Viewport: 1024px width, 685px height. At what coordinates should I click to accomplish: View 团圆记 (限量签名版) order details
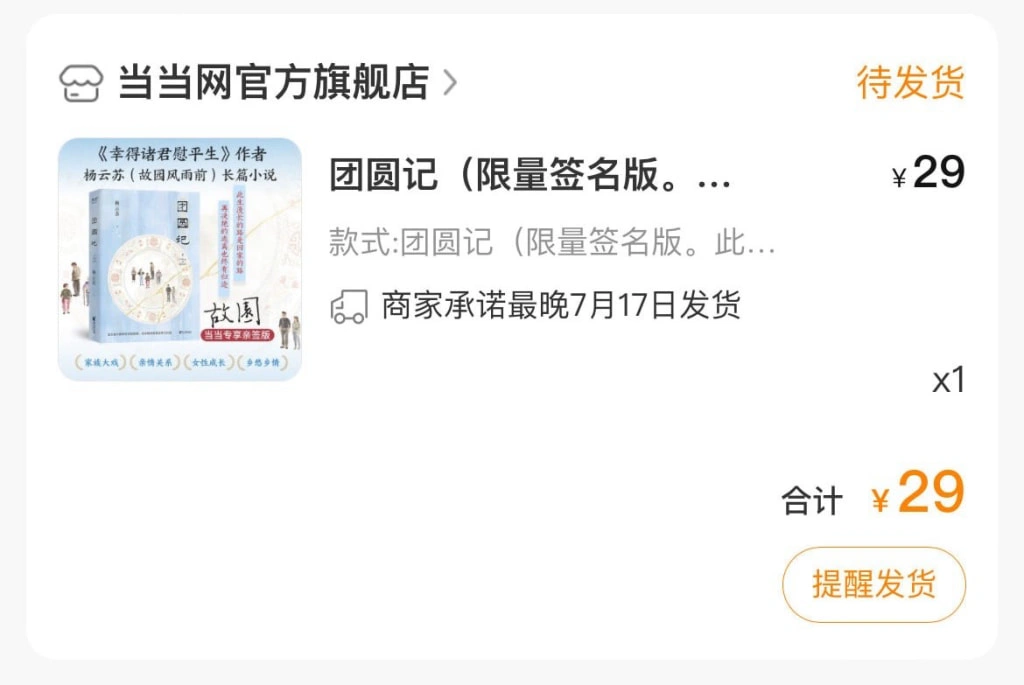[x=530, y=176]
